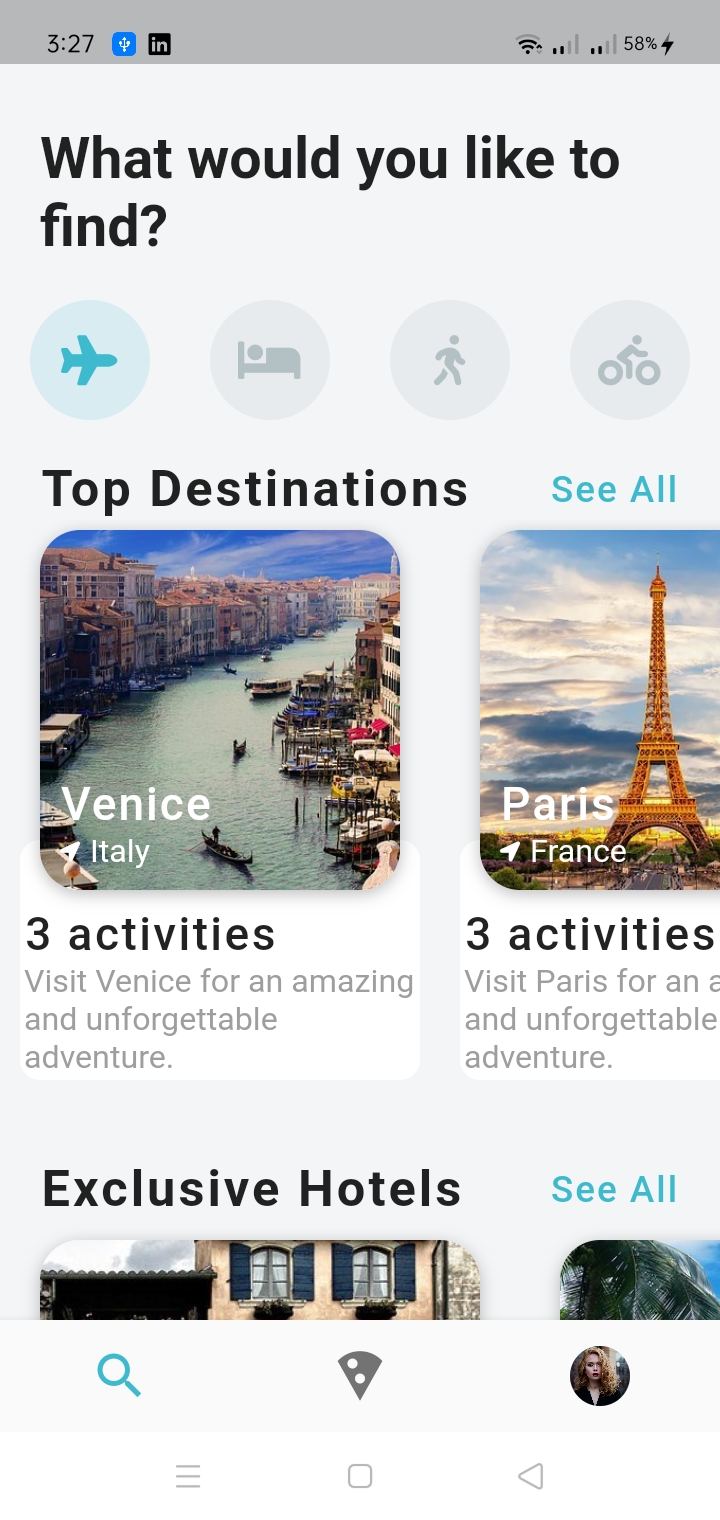Switch to the search tab
Image resolution: width=720 pixels, height=1520 pixels.
click(x=119, y=1376)
